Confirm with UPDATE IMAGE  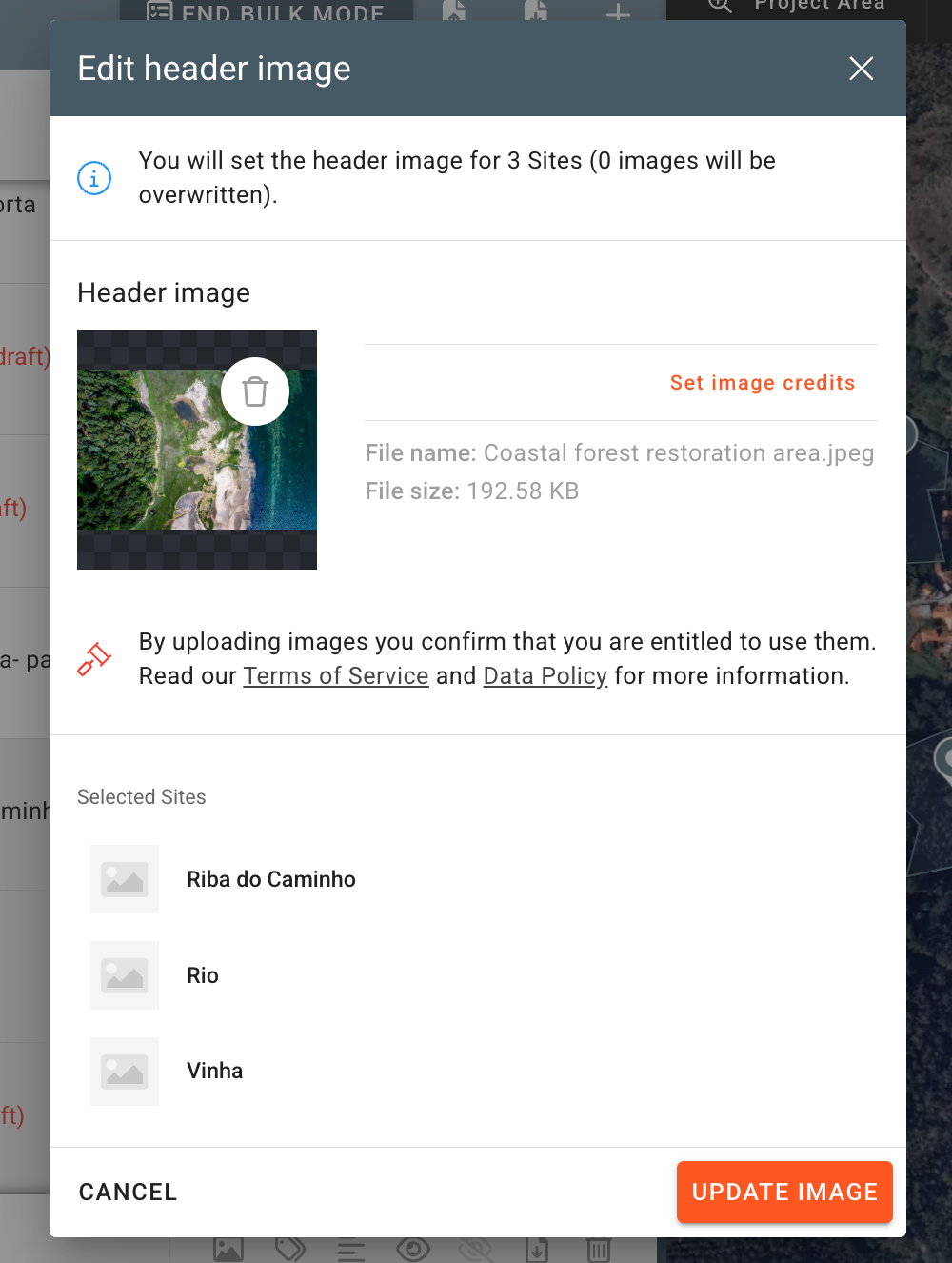[x=784, y=1192]
